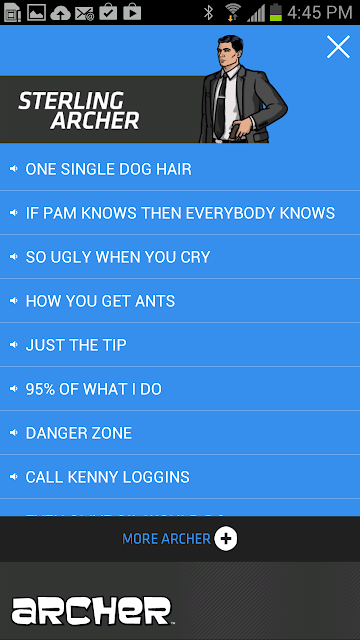Play the Danger Zone sound clip

[x=180, y=433]
